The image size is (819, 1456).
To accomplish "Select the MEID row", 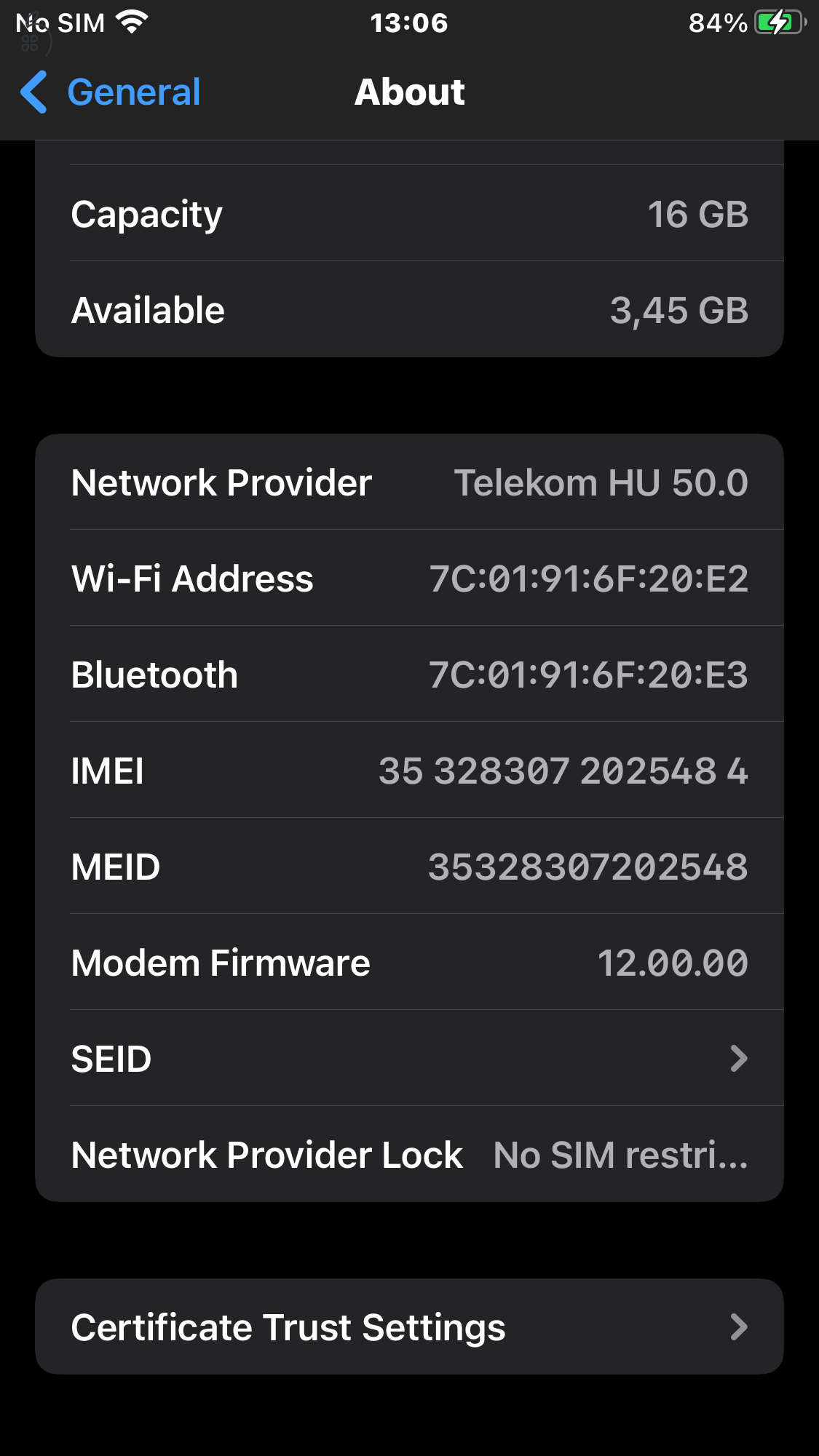I will tap(410, 867).
